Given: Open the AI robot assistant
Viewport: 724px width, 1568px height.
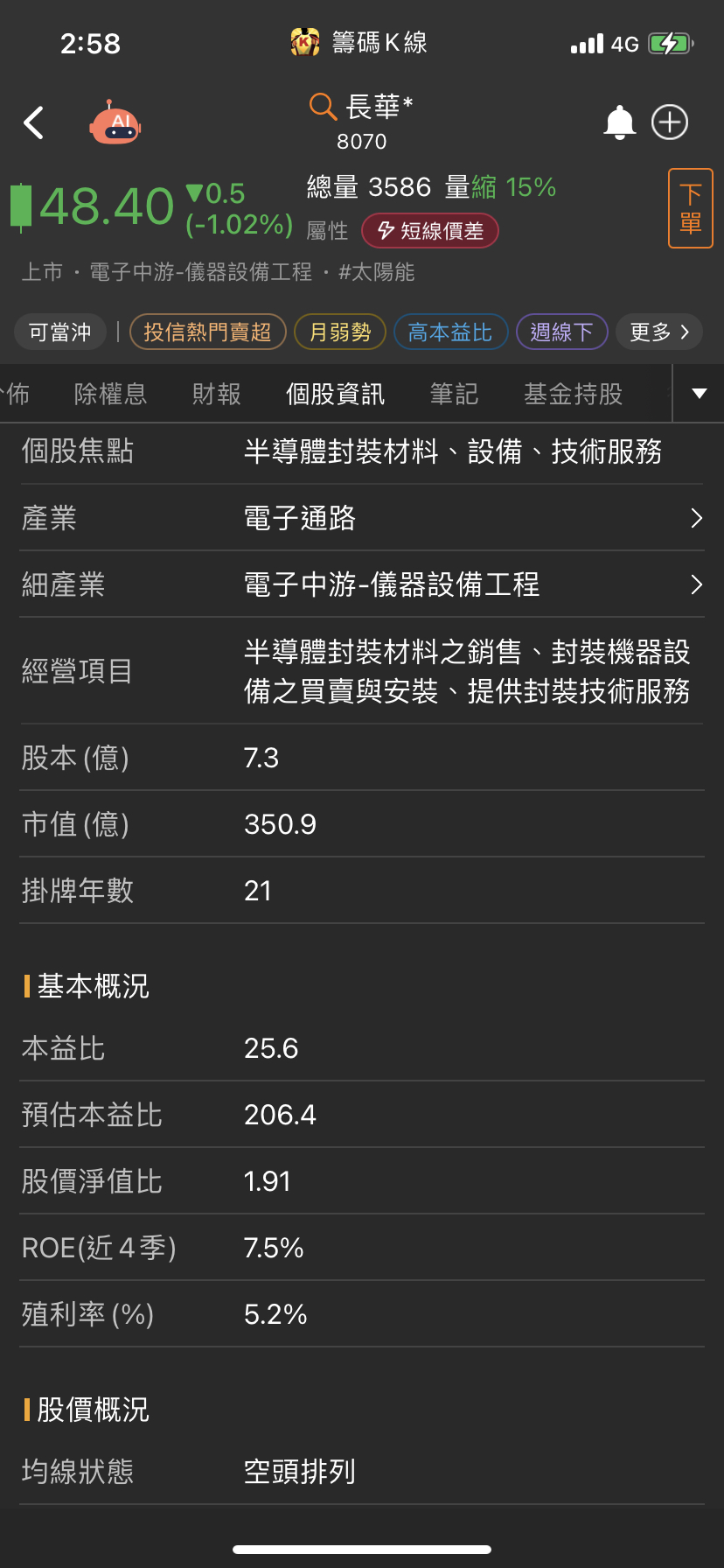Looking at the screenshot, I should [x=115, y=123].
